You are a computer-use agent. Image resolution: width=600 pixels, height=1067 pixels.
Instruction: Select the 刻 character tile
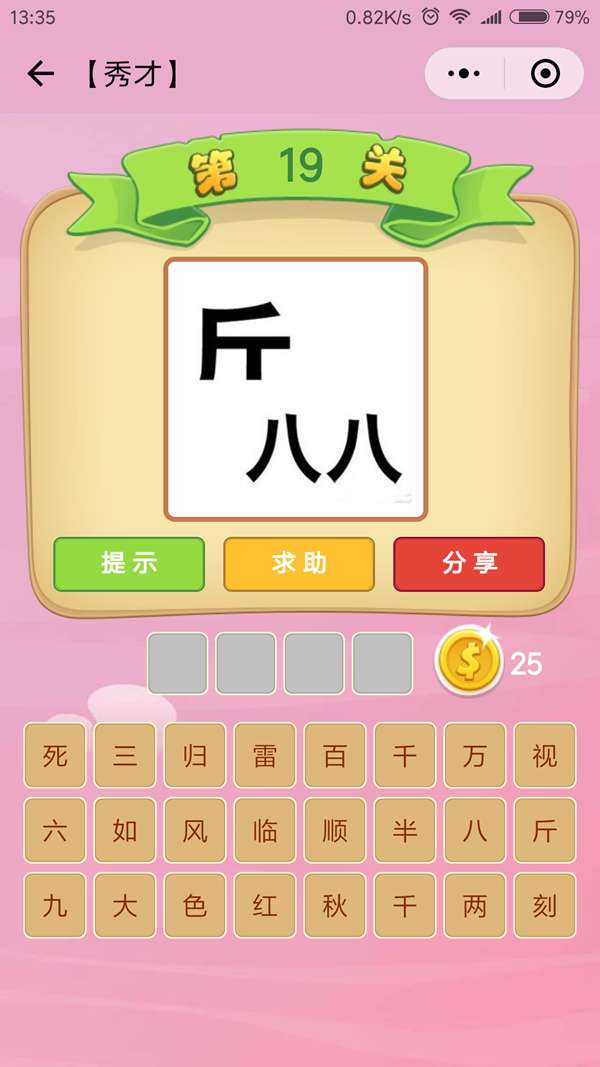[545, 906]
